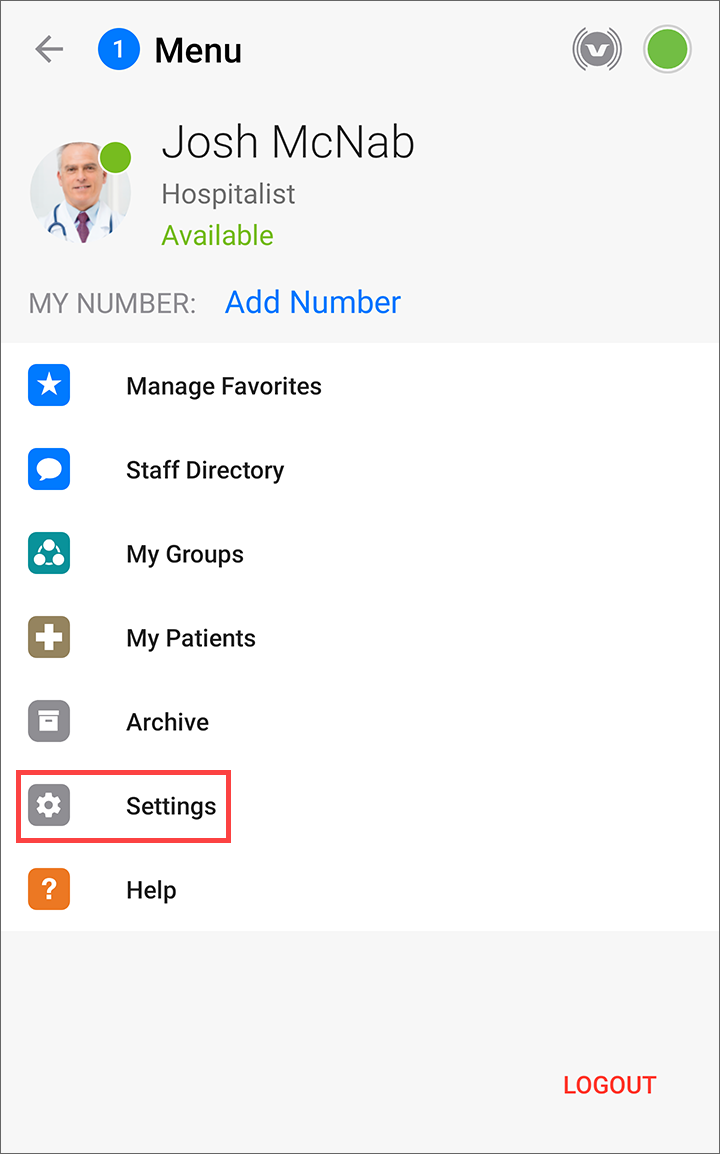
Task: Open the Staff Directory
Action: pos(360,470)
